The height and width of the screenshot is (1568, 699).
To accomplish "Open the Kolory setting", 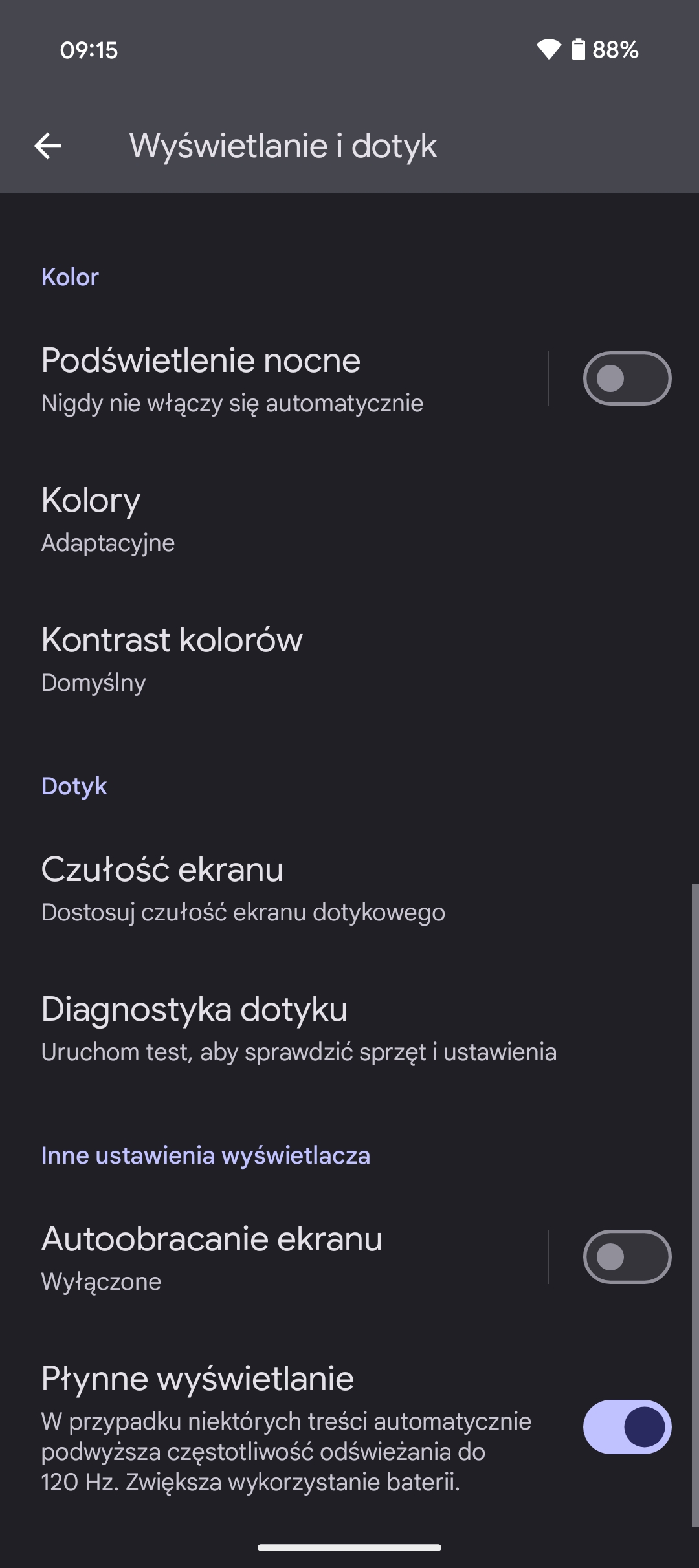I will point(349,518).
